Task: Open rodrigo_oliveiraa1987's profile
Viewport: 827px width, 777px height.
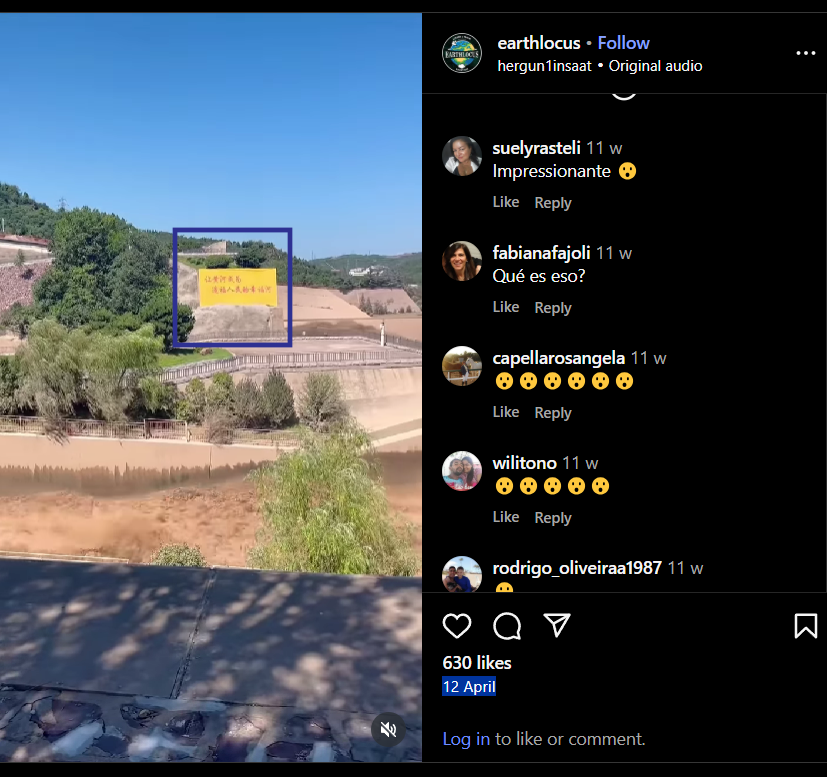Action: [x=577, y=568]
